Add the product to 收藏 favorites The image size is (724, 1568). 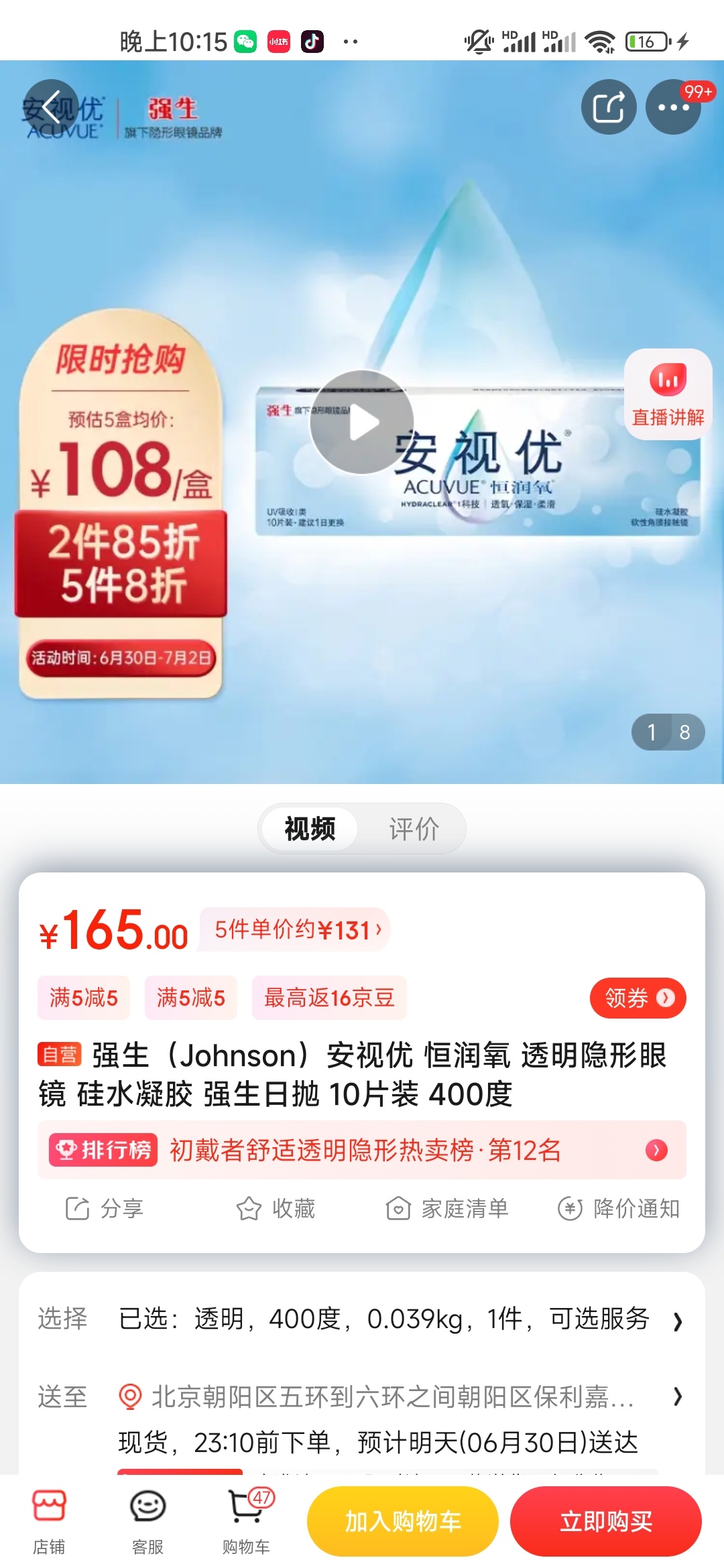276,1208
